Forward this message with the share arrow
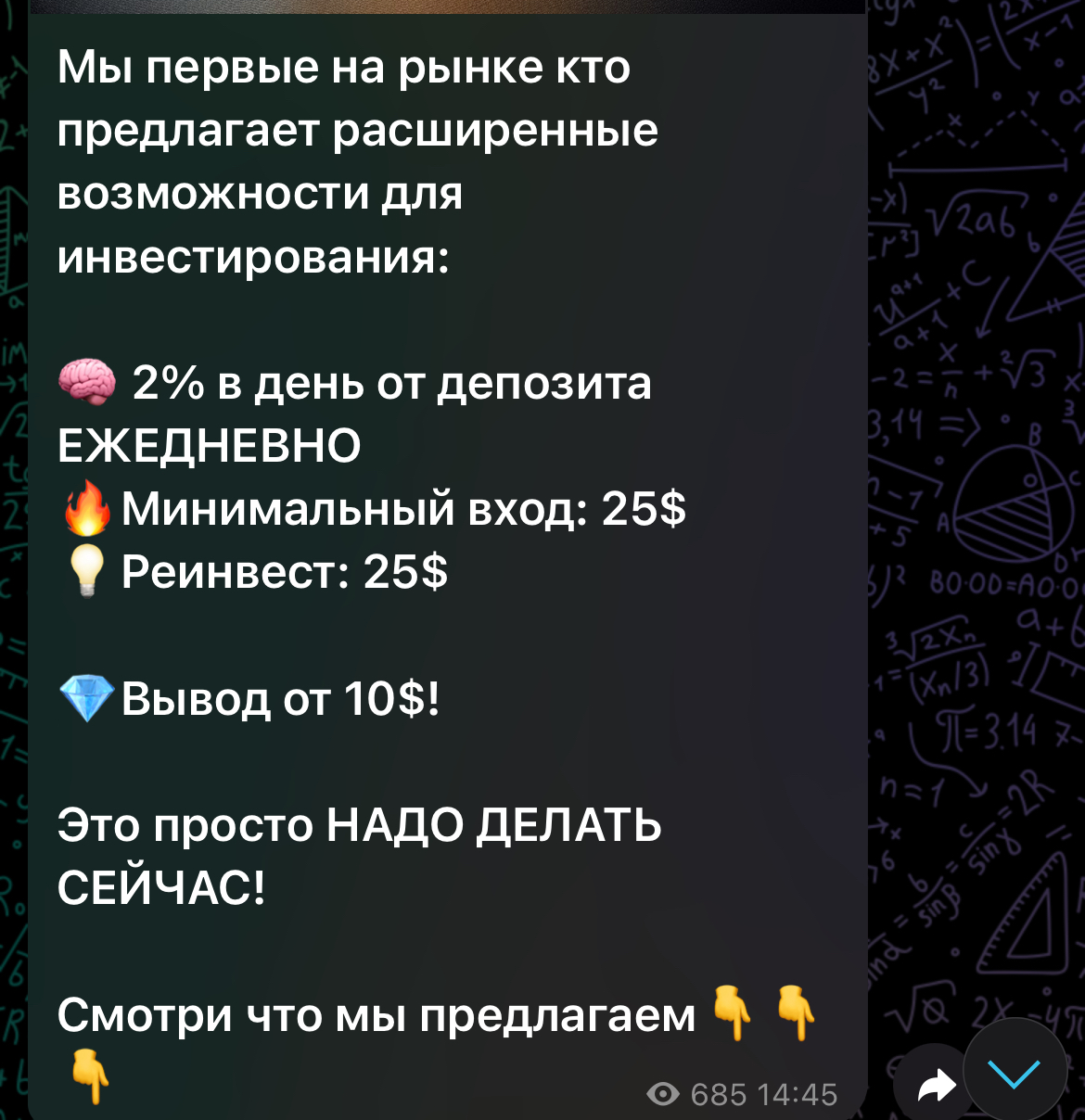The height and width of the screenshot is (1120, 1085). (933, 1085)
